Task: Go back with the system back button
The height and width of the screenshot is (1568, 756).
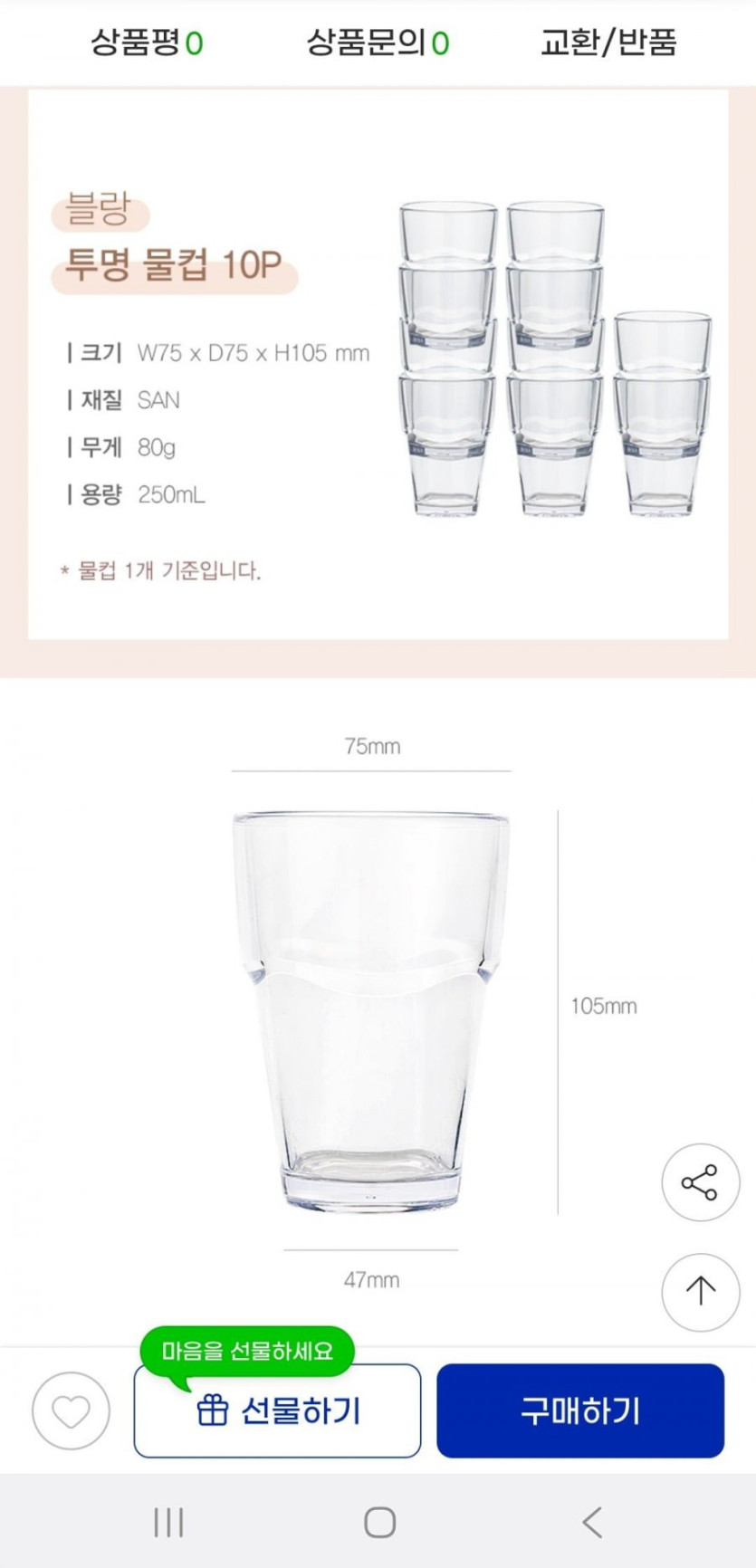Action: click(x=592, y=1522)
